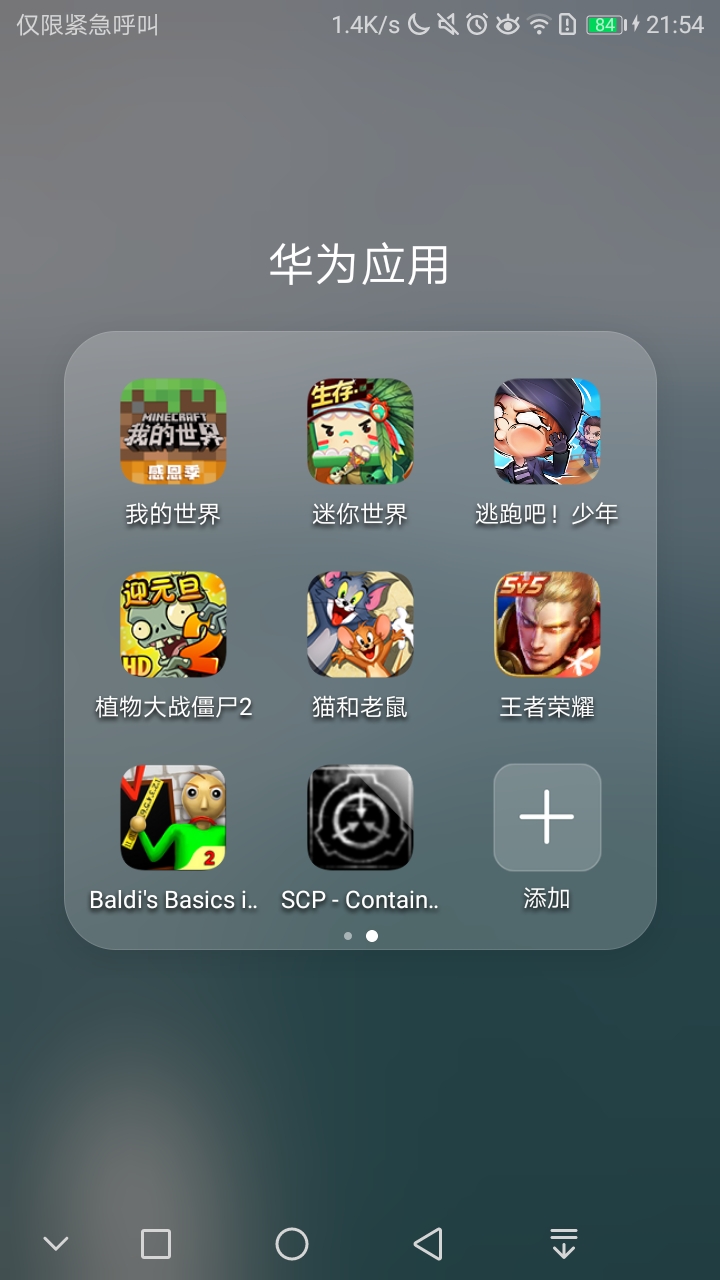Go back using the triangle button
This screenshot has height=1280, width=720.
tap(428, 1244)
